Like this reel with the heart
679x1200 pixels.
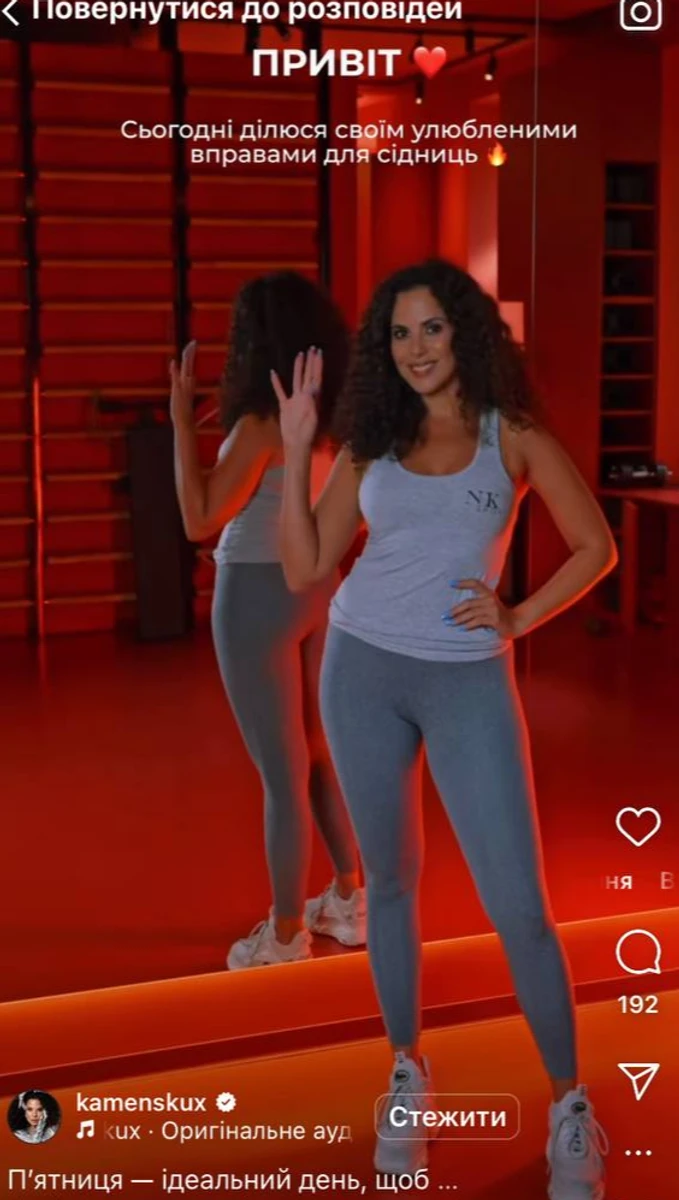[x=637, y=826]
